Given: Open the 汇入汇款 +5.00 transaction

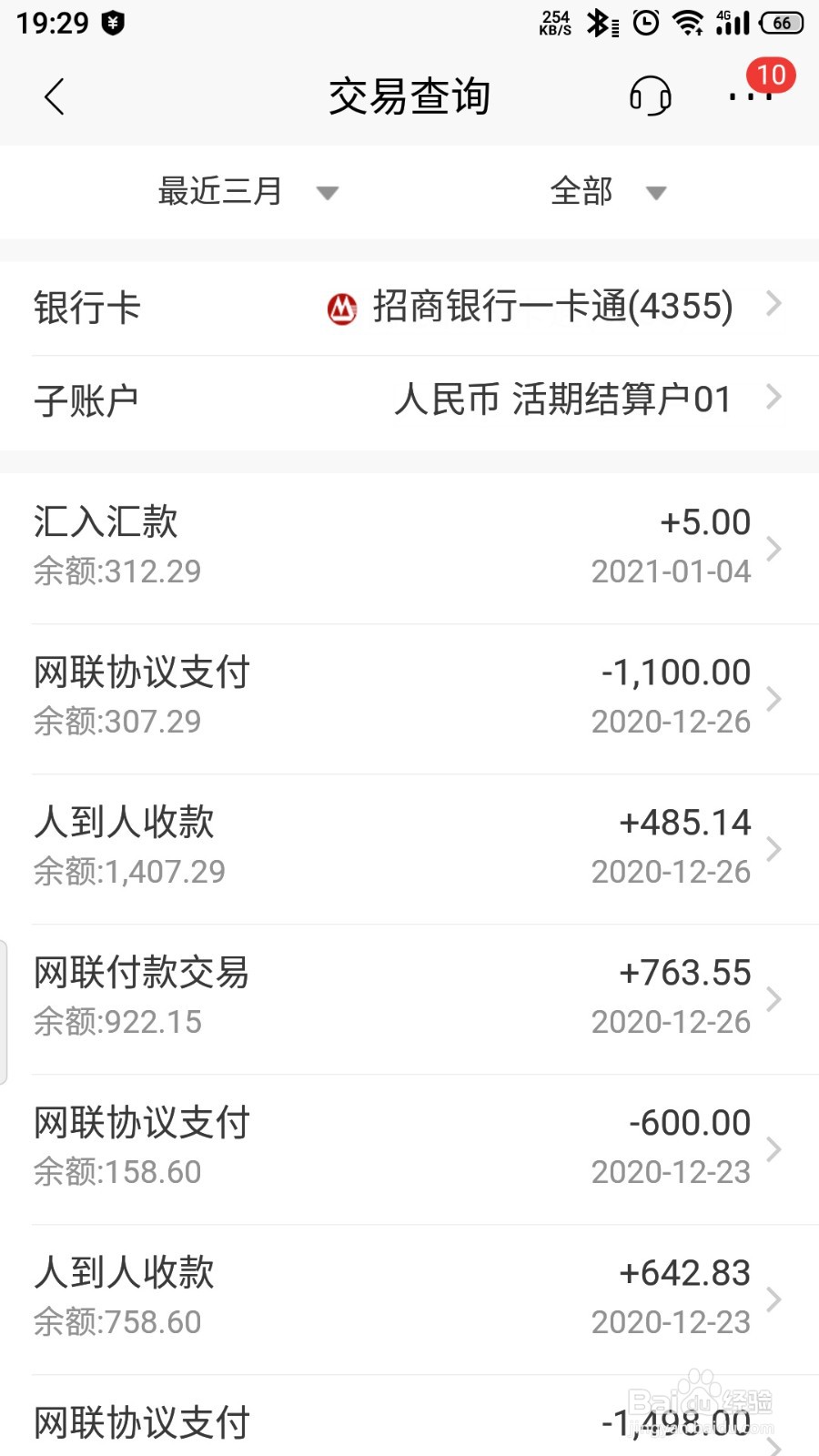Looking at the screenshot, I should pyautogui.click(x=409, y=549).
